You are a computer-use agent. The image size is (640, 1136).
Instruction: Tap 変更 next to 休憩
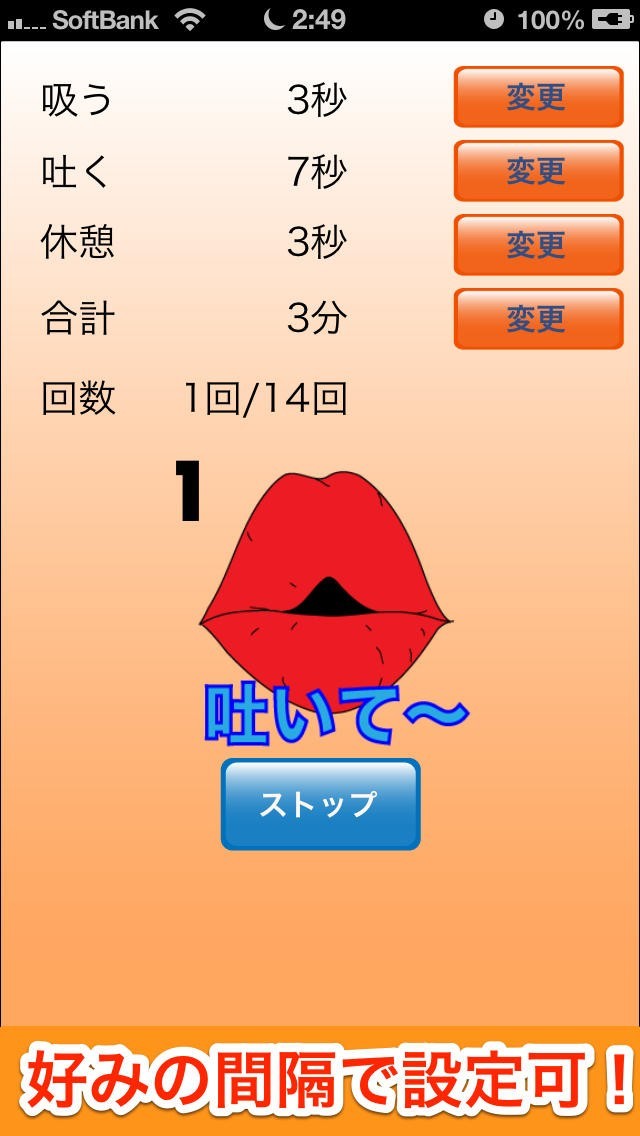(538, 245)
